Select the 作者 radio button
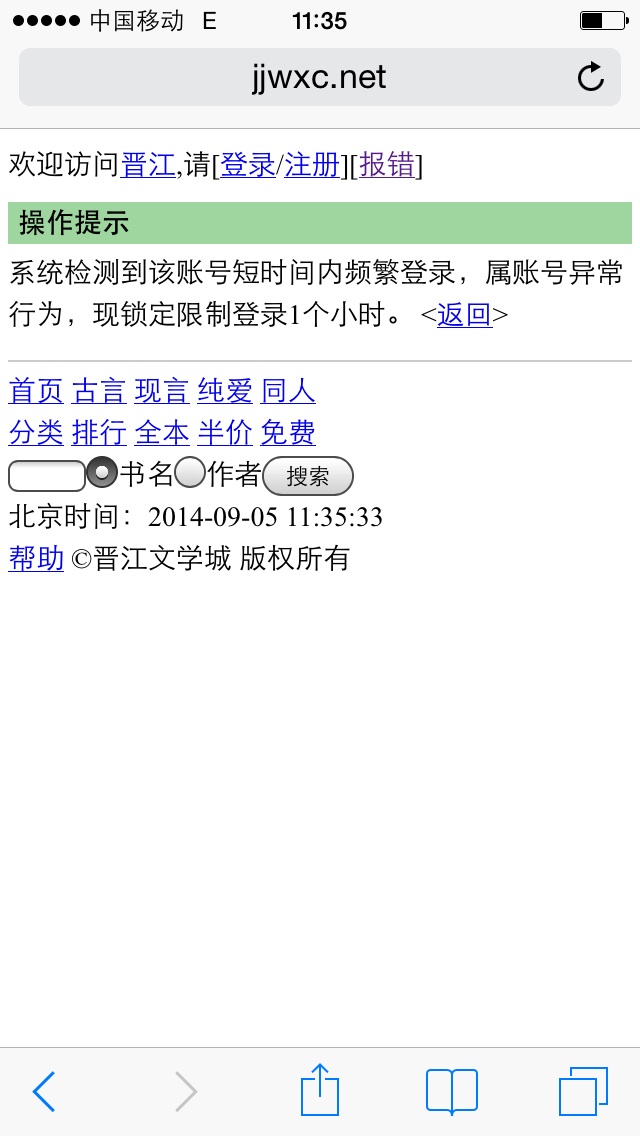 (x=190, y=472)
